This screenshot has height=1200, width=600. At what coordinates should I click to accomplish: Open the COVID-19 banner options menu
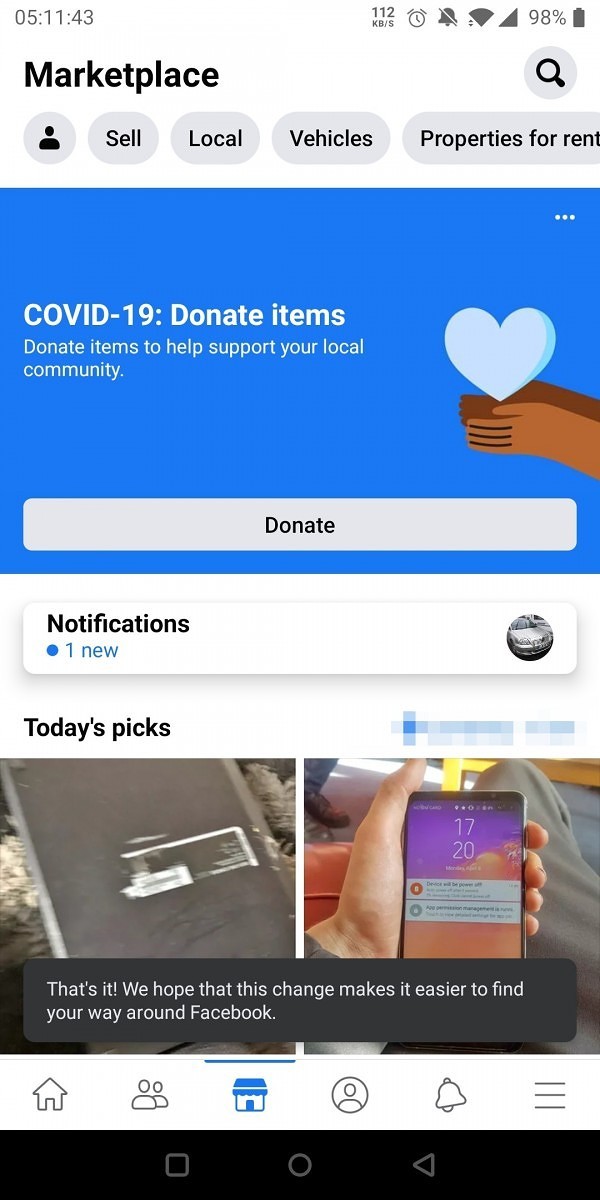(x=565, y=217)
